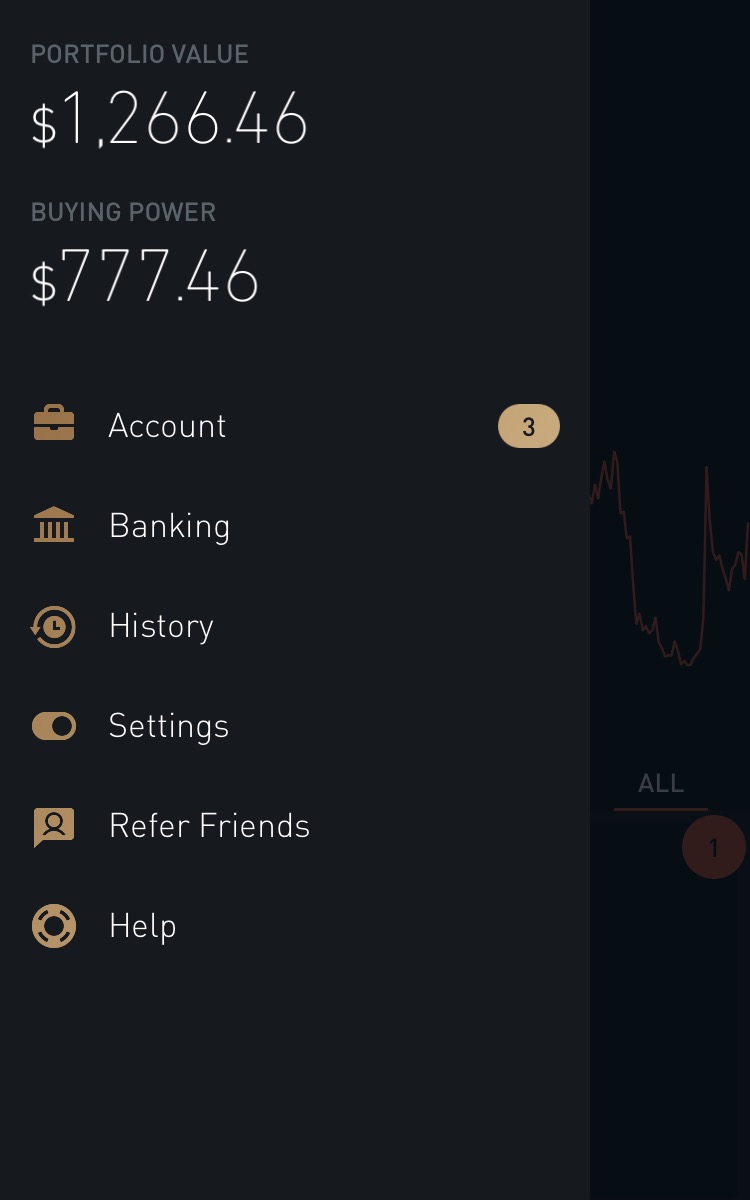This screenshot has height=1200, width=750.
Task: Open the Account menu item
Action: tap(167, 426)
